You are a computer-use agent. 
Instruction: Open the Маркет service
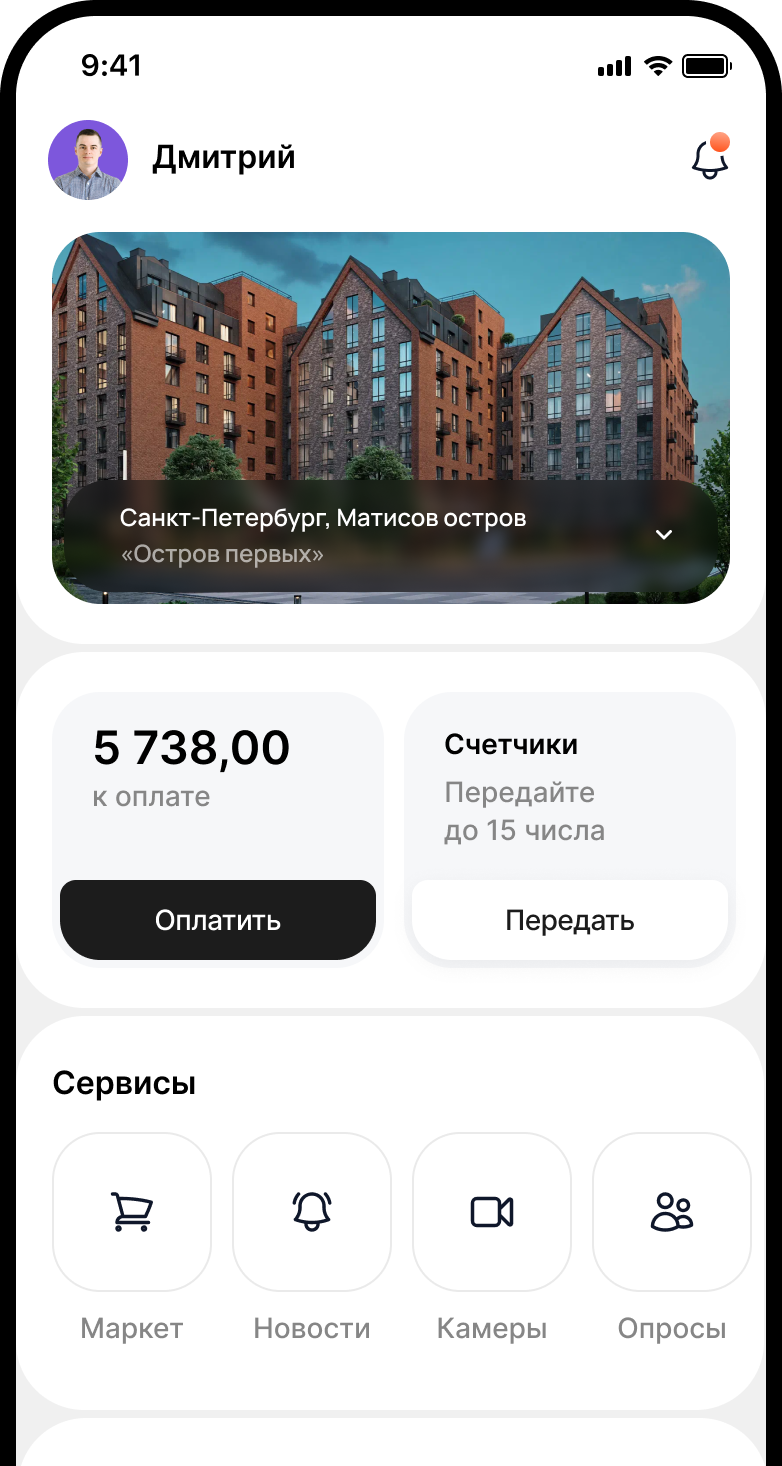click(132, 1212)
